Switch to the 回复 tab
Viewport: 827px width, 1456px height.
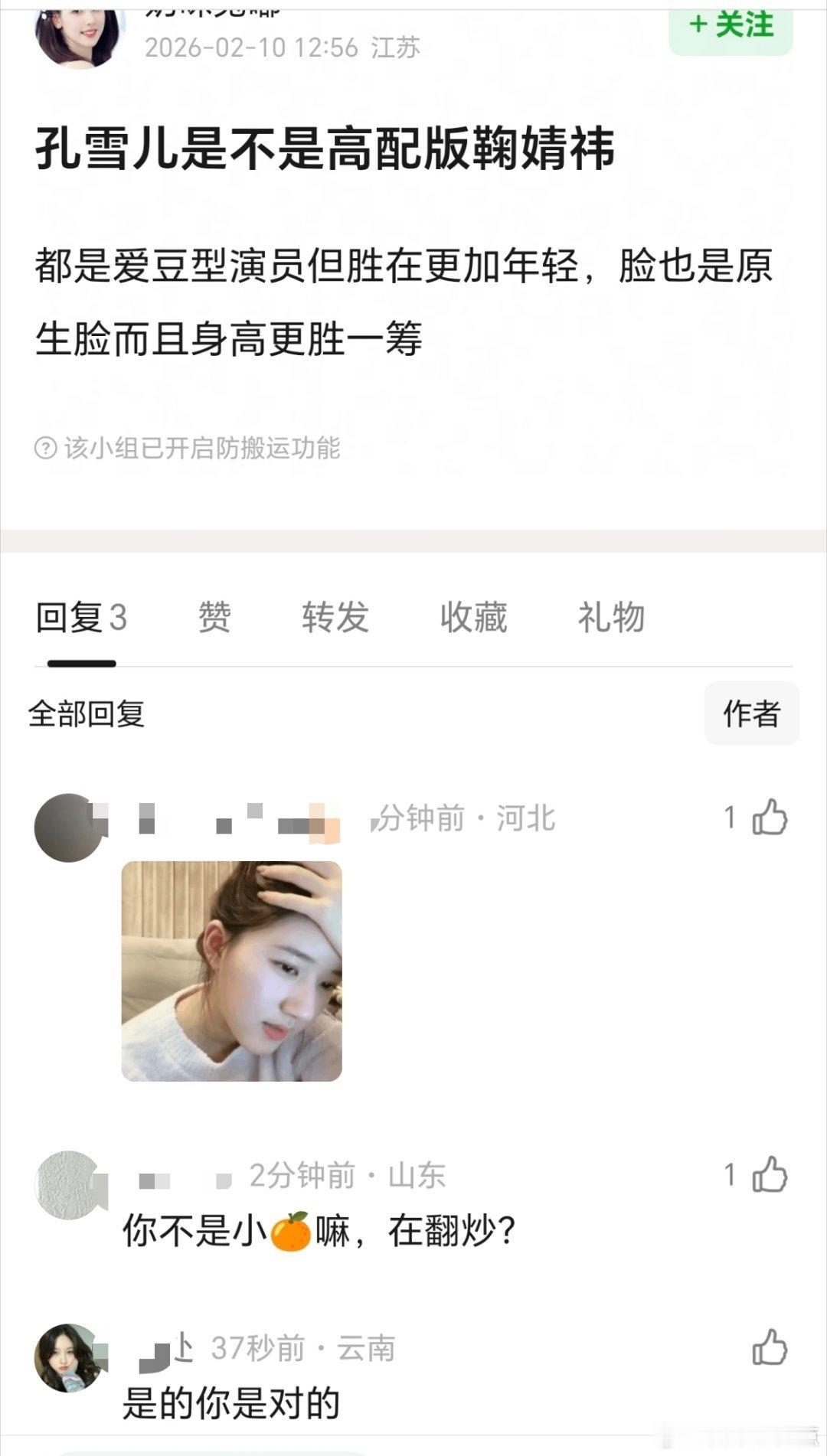point(81,617)
